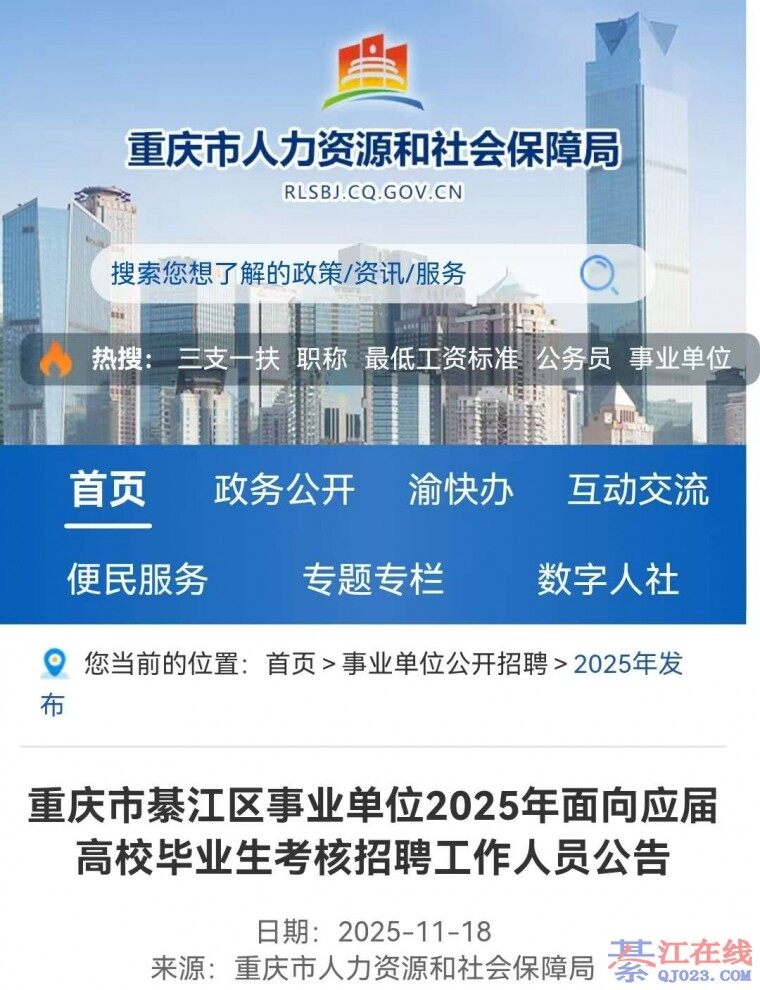This screenshot has width=760, height=990.
Task: Go to 专题专栏 section
Action: pyautogui.click(x=373, y=579)
